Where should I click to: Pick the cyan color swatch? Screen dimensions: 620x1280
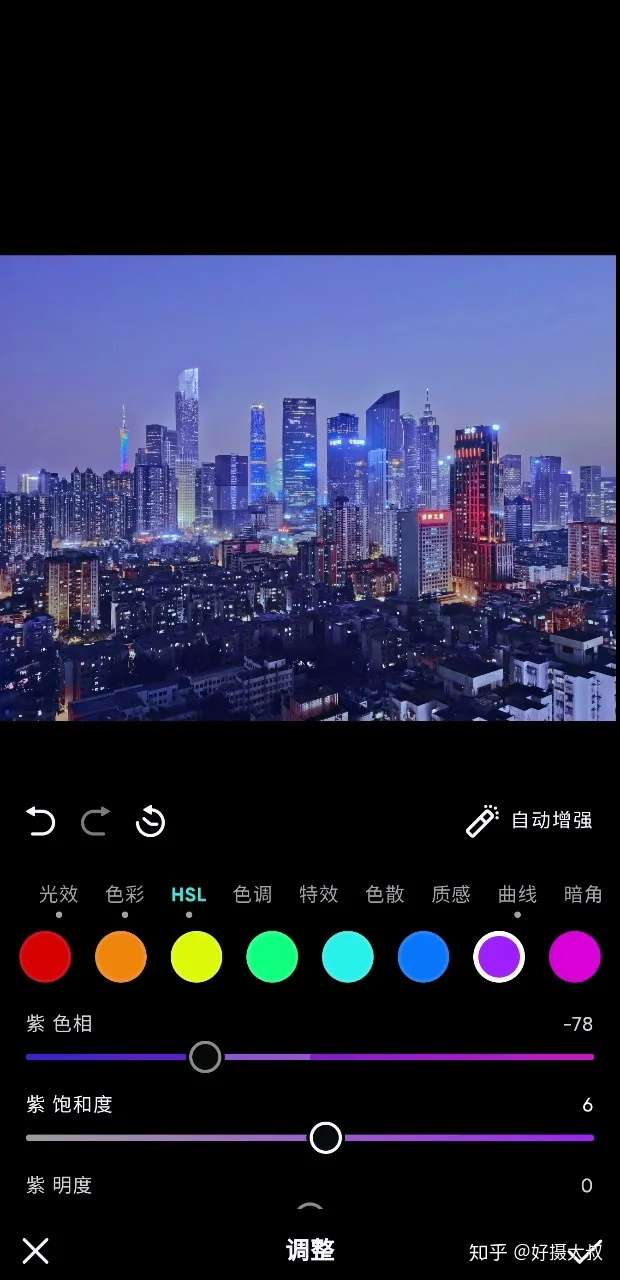pos(348,957)
